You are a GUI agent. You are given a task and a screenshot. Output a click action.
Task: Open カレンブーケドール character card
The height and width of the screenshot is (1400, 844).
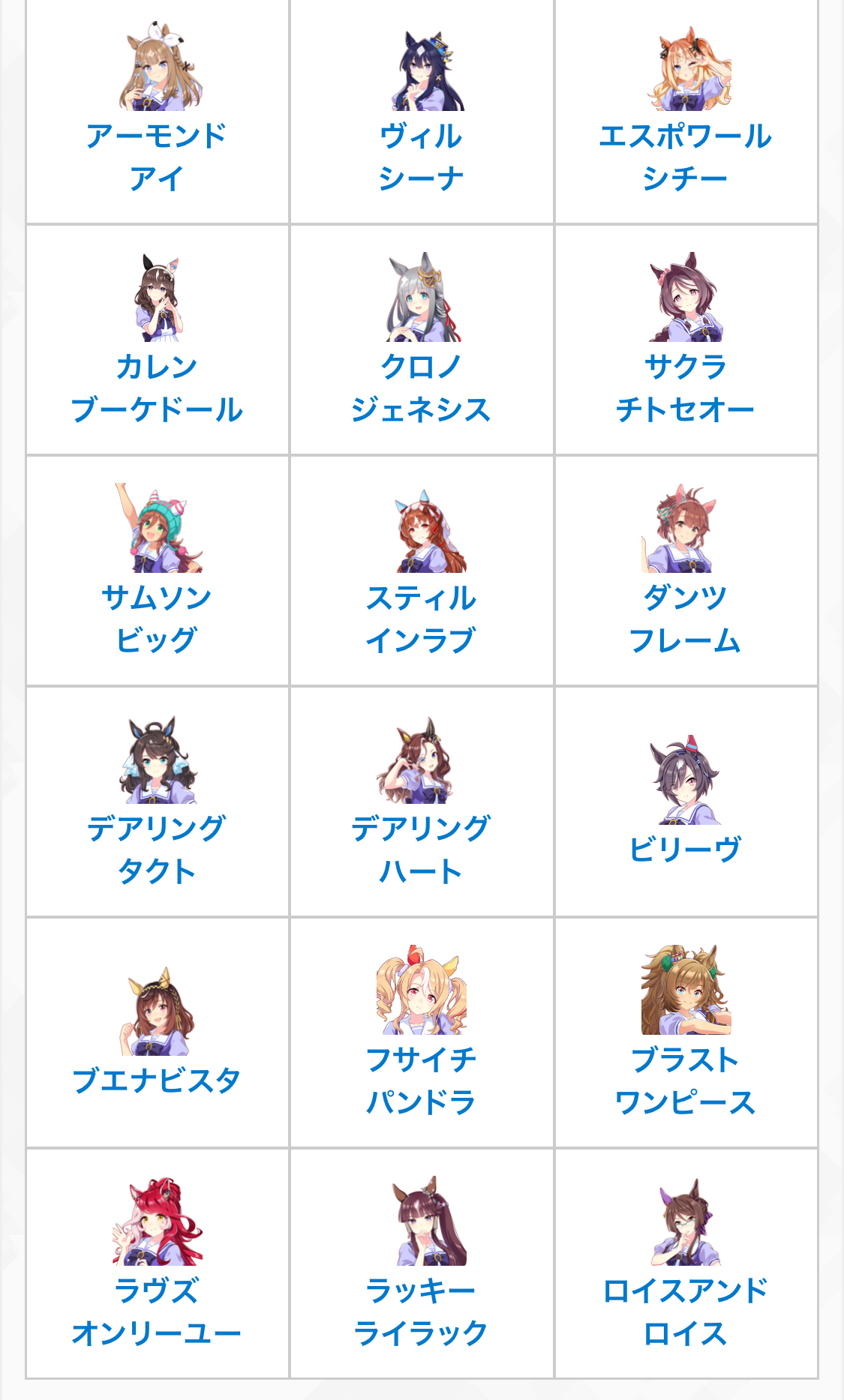click(x=157, y=341)
